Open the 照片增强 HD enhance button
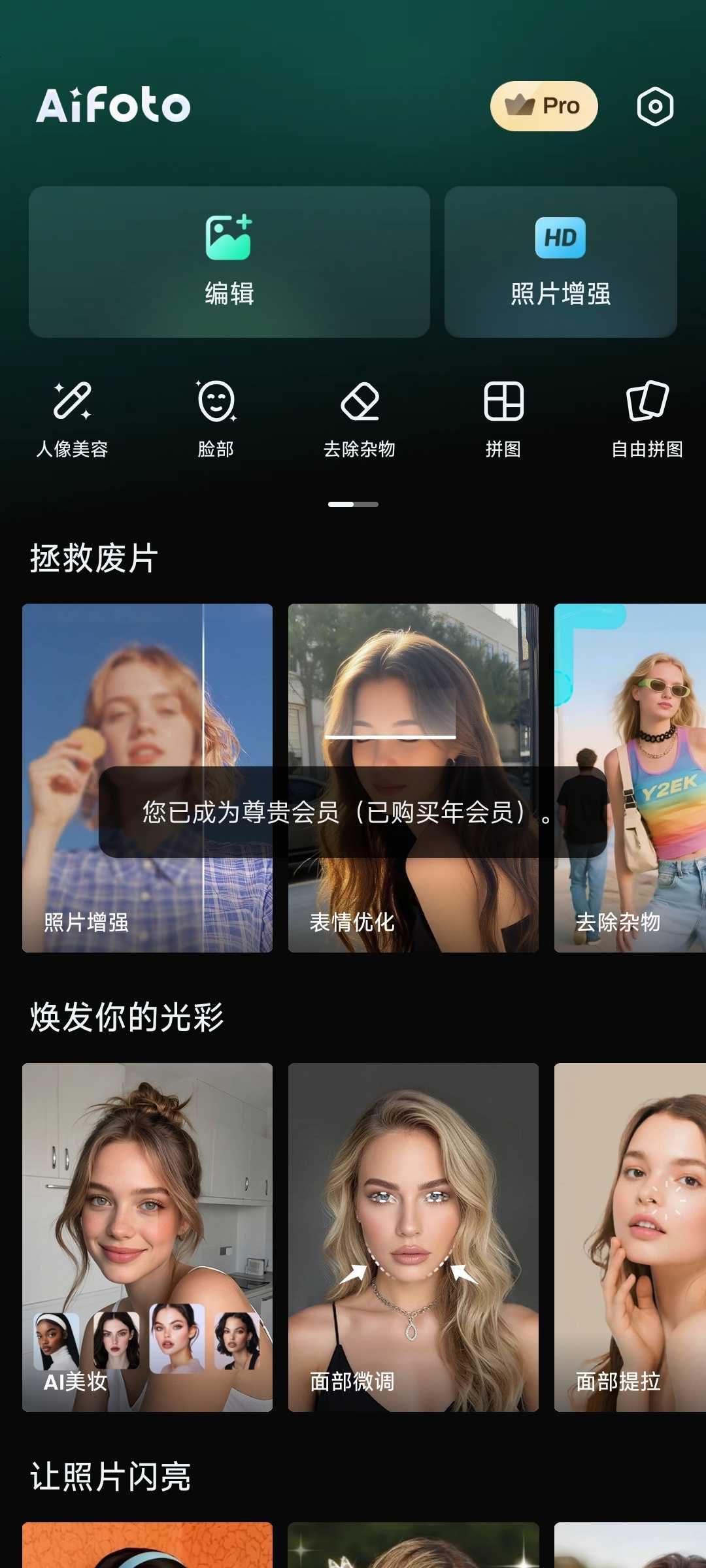 click(x=560, y=262)
